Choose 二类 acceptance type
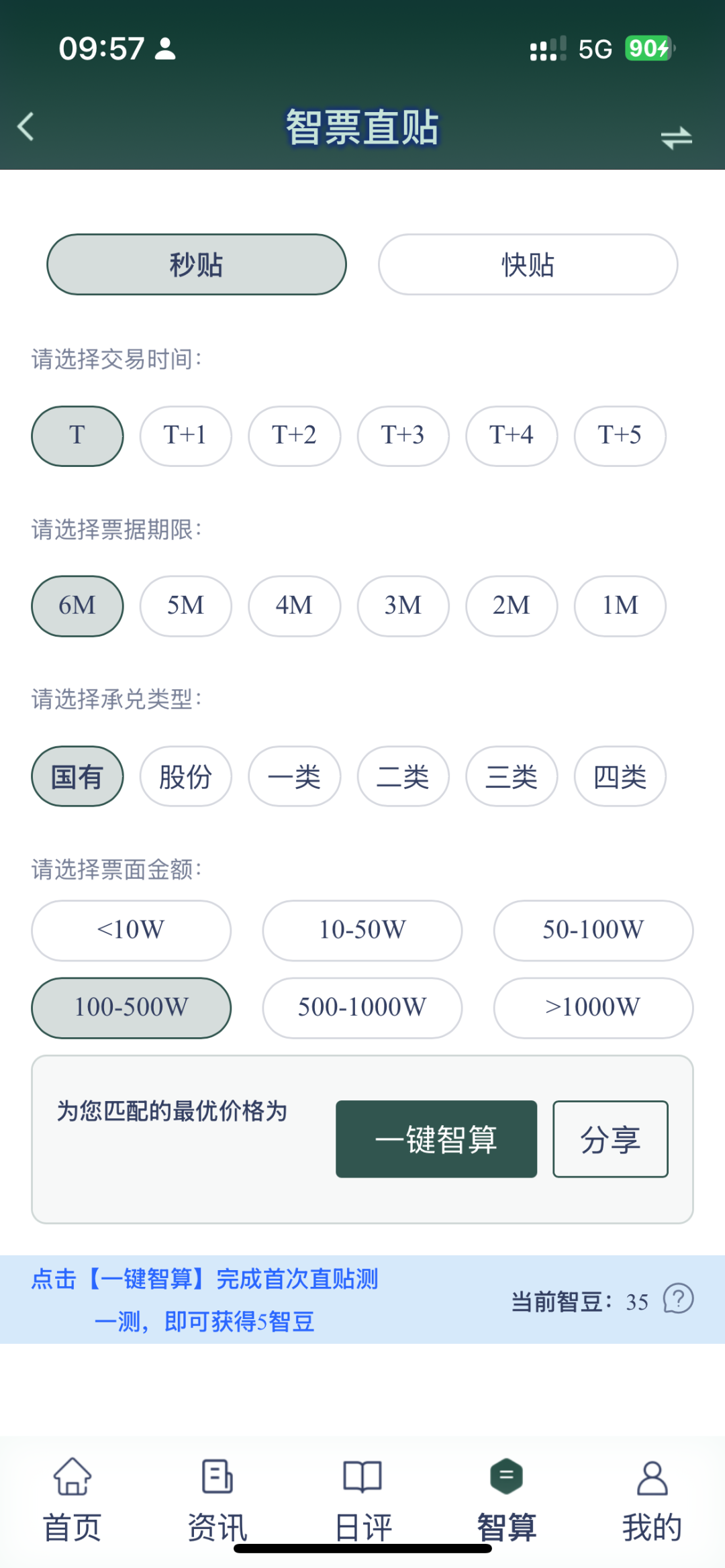Image resolution: width=725 pixels, height=1568 pixels. tap(403, 776)
